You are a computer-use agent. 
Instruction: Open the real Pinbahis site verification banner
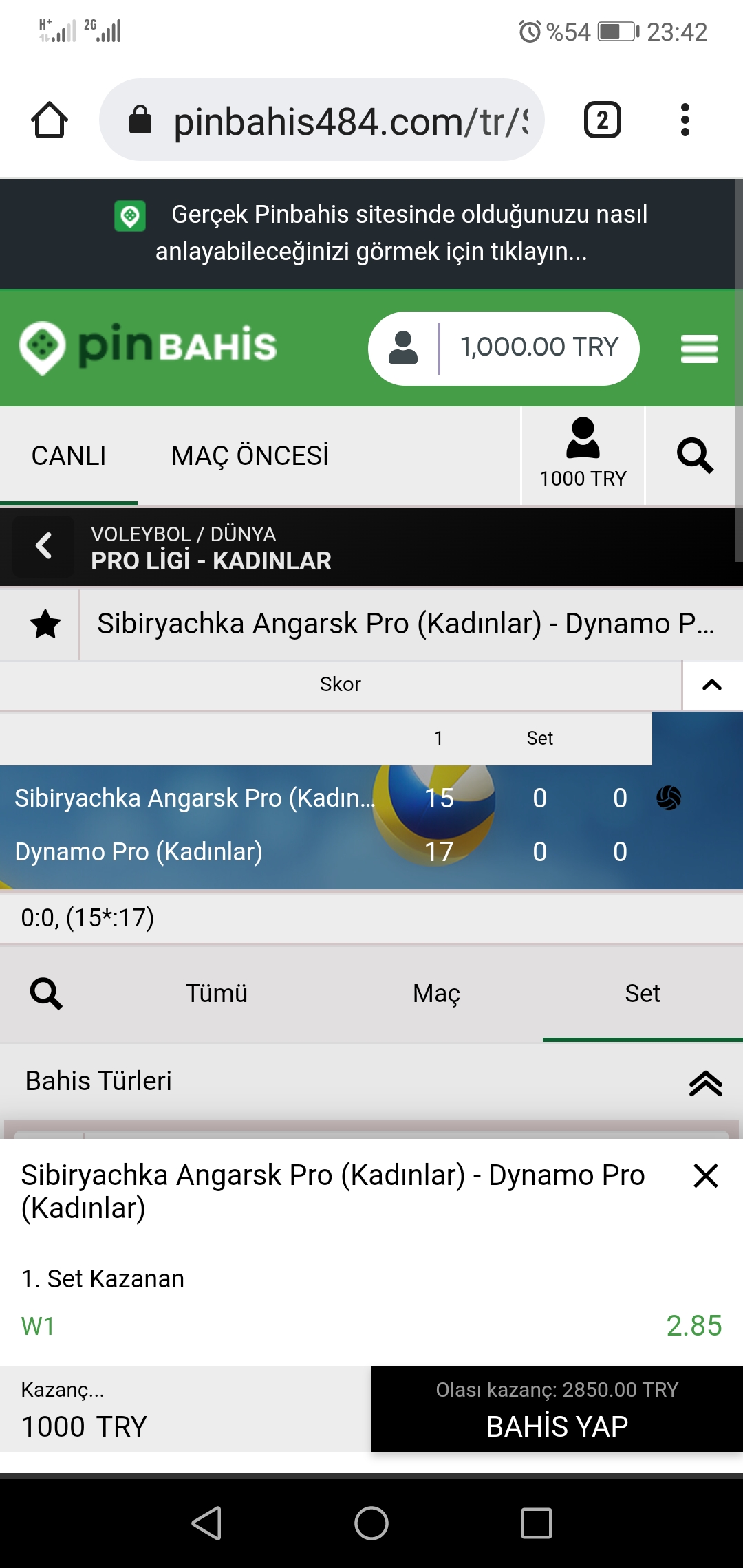point(371,233)
